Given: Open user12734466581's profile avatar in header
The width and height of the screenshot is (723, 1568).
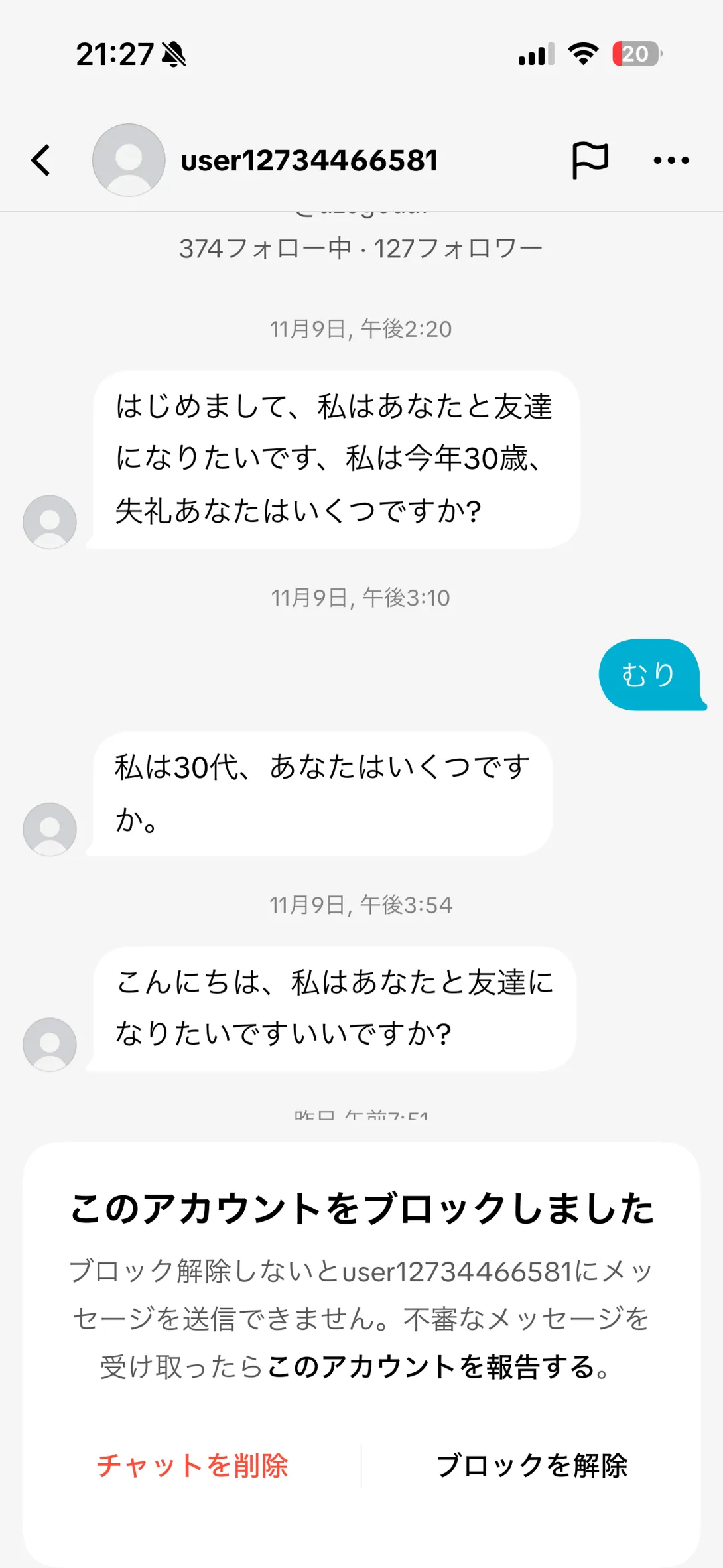Looking at the screenshot, I should coord(129,160).
